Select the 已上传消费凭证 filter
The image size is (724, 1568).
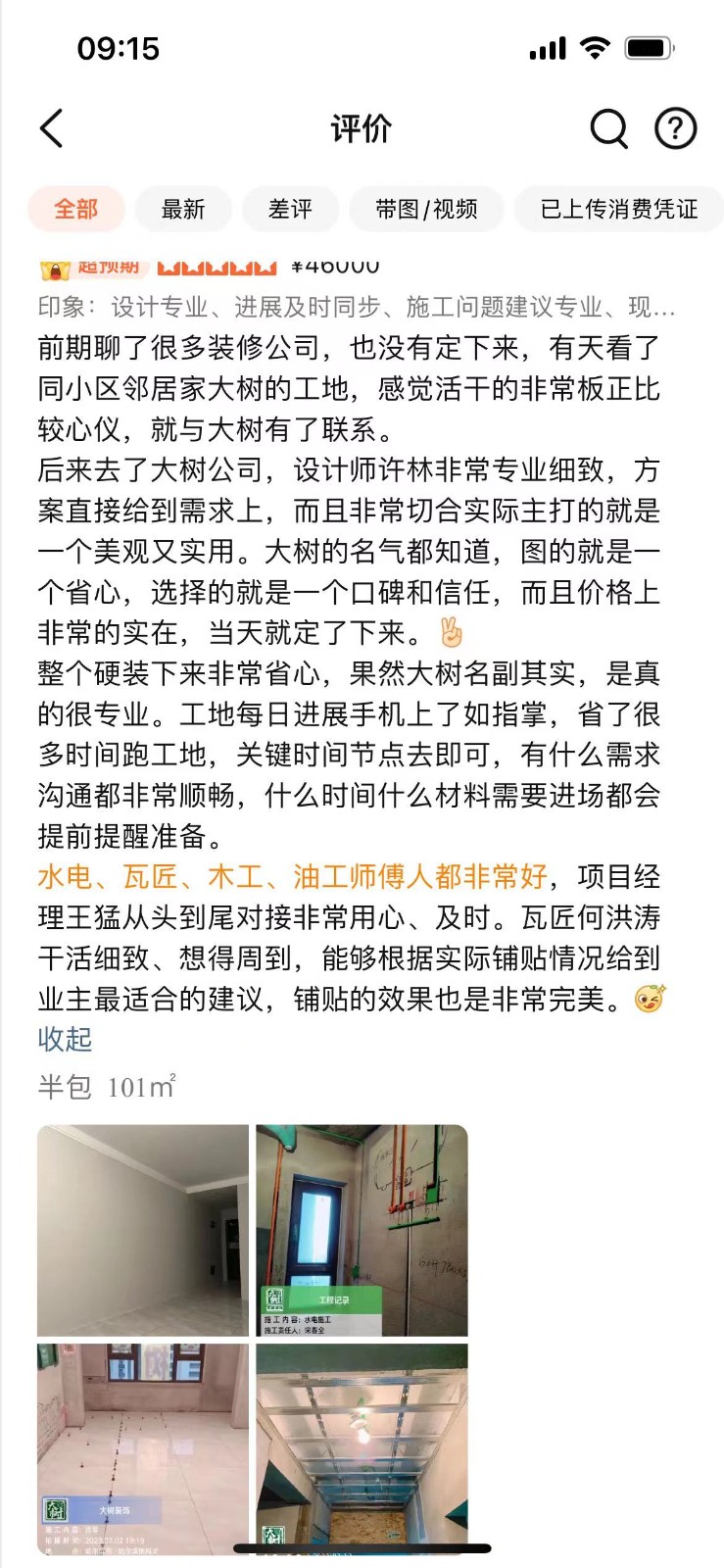click(x=618, y=209)
